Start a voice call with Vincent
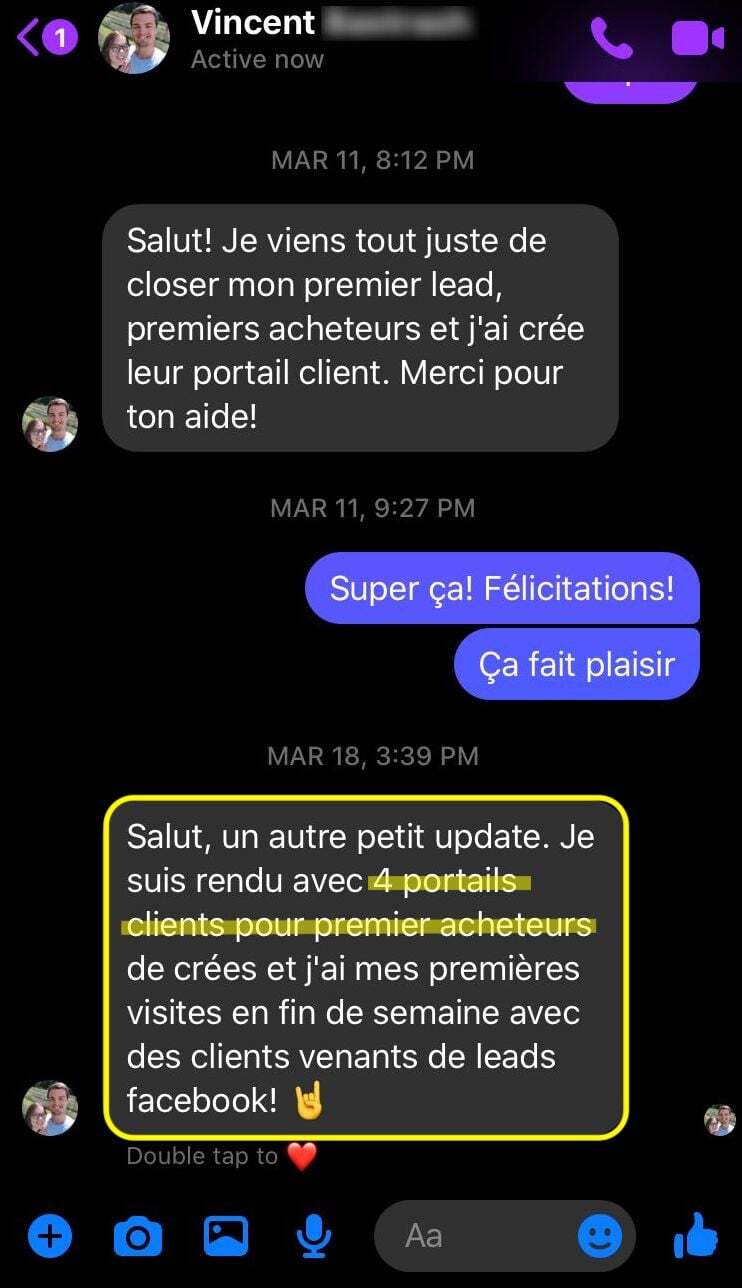742x1288 pixels. pos(611,38)
